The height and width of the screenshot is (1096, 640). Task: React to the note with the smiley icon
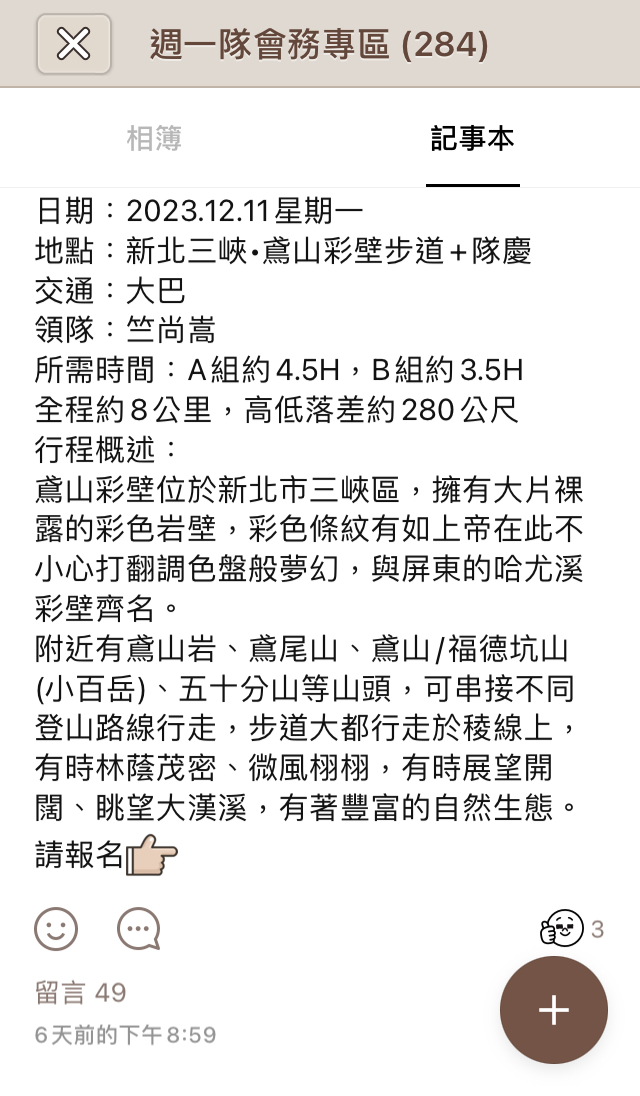pos(56,929)
